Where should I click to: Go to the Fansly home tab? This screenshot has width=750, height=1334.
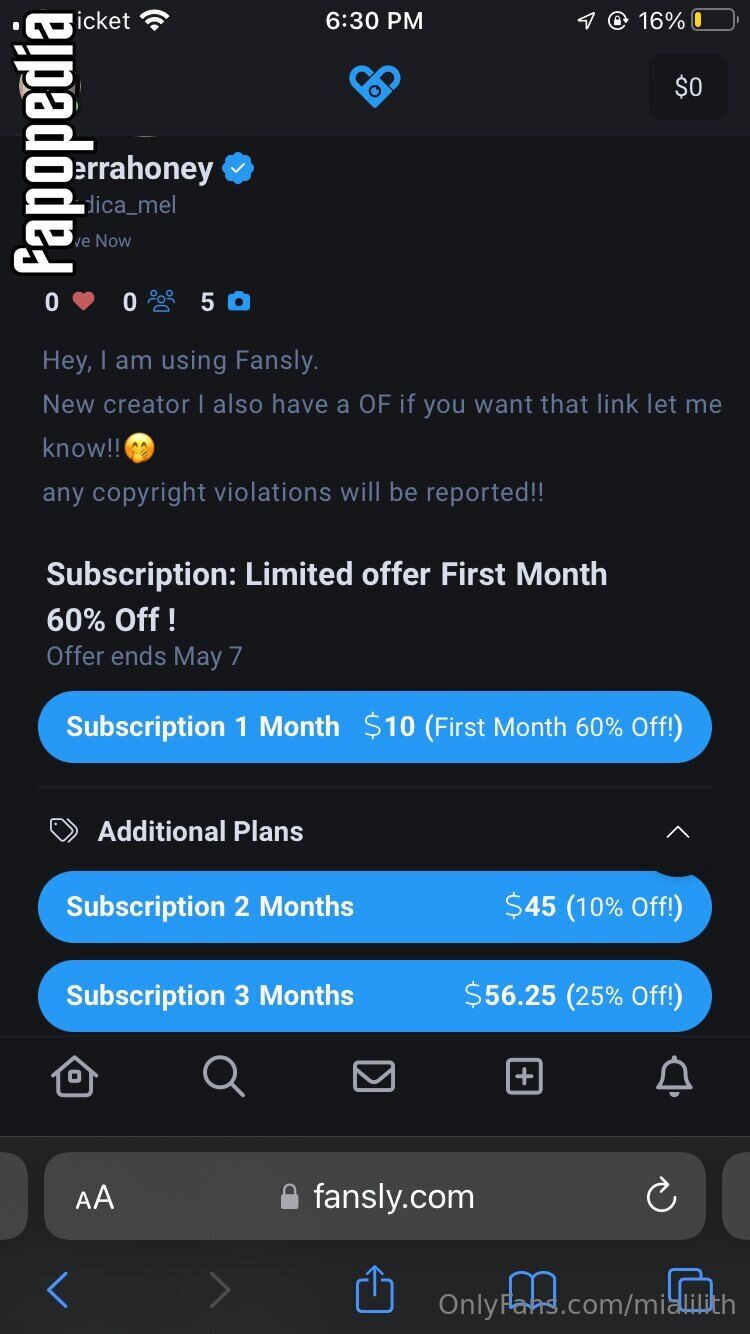(74, 1077)
